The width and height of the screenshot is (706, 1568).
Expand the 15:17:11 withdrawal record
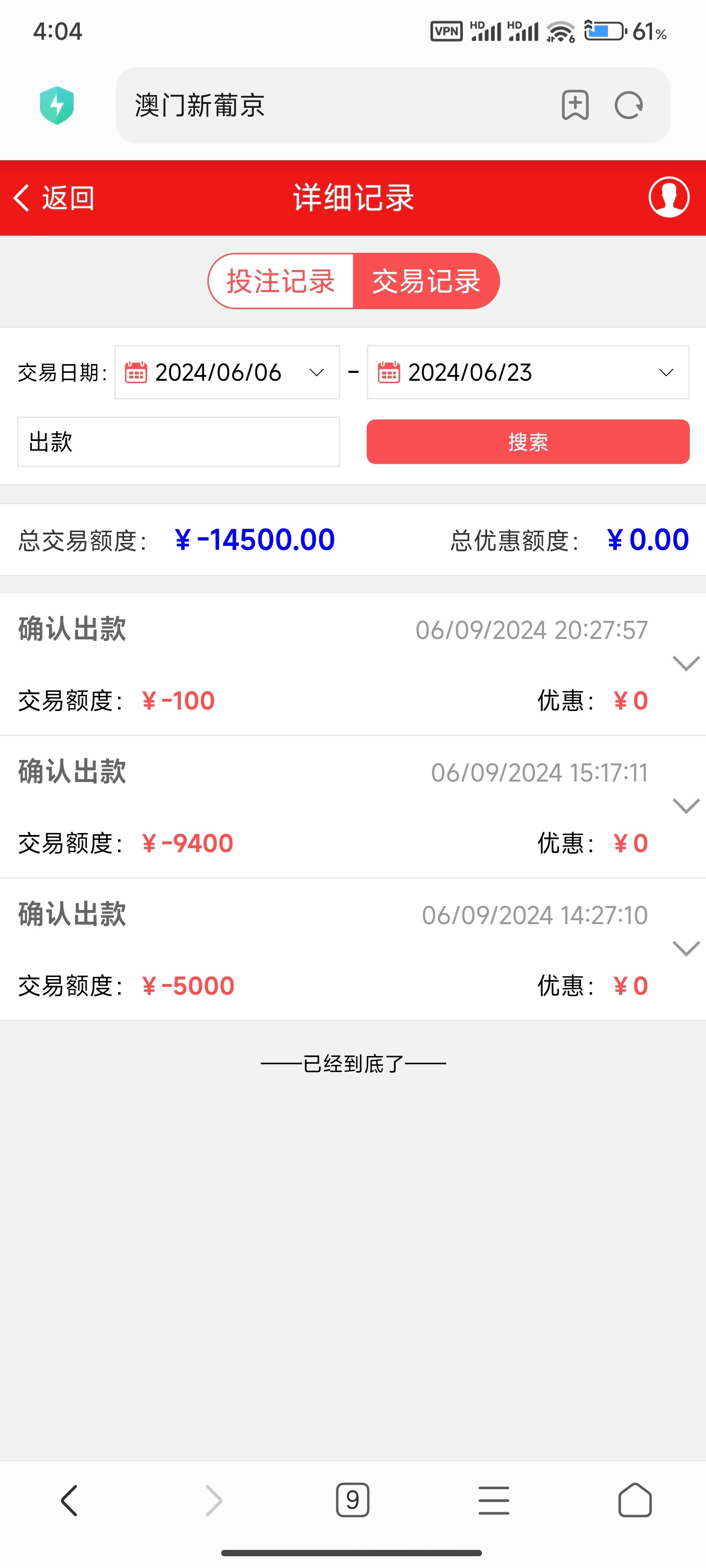pyautogui.click(x=686, y=805)
